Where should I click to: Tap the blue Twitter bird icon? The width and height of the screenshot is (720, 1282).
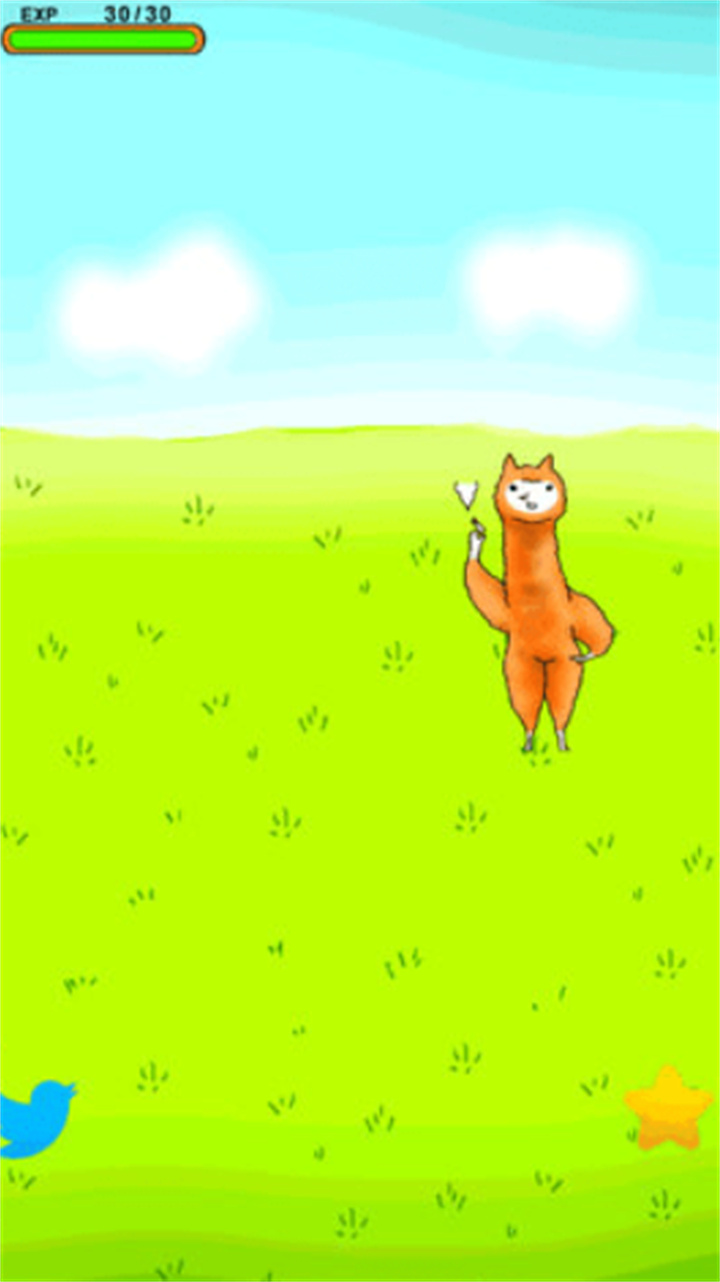coord(35,1118)
